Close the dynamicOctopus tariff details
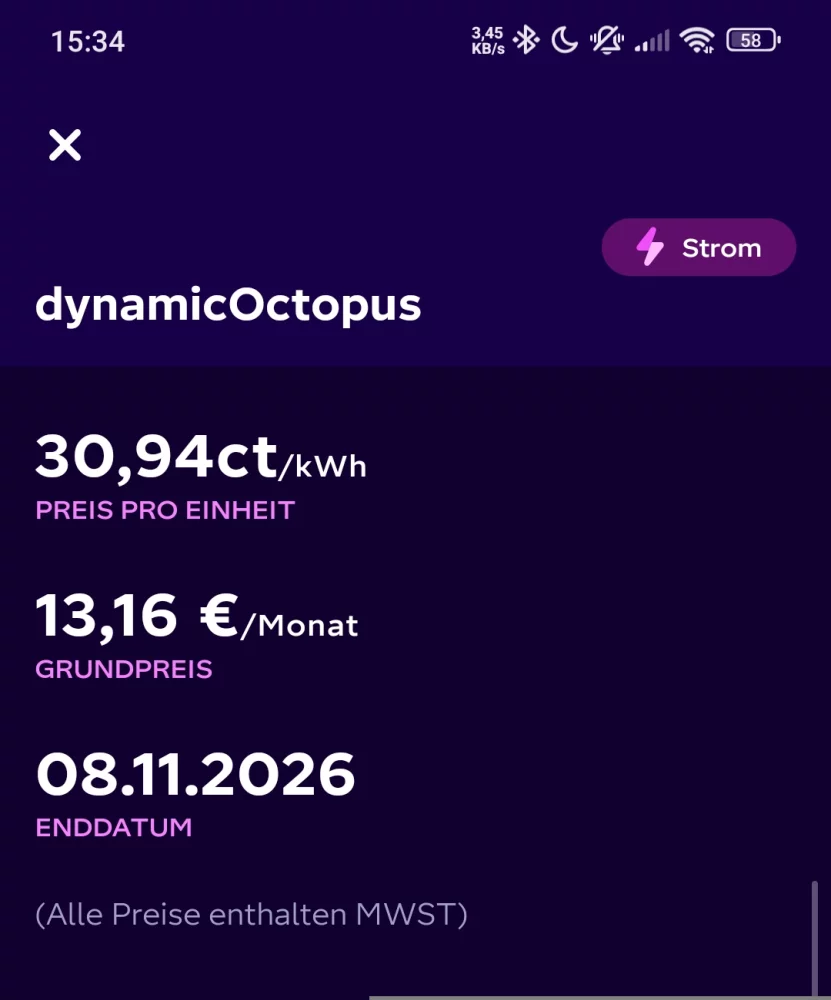The width and height of the screenshot is (831, 1000). (65, 146)
